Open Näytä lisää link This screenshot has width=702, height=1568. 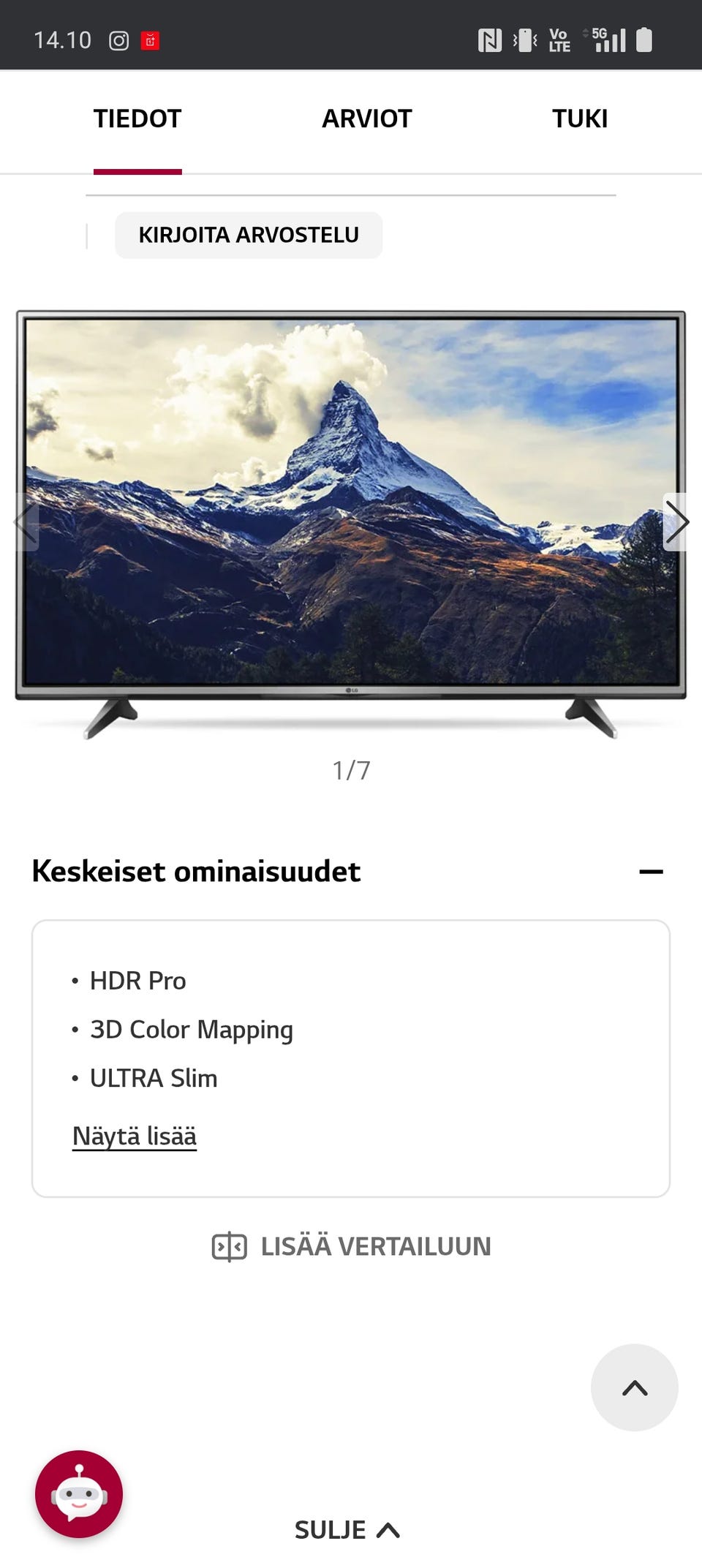[x=133, y=1136]
